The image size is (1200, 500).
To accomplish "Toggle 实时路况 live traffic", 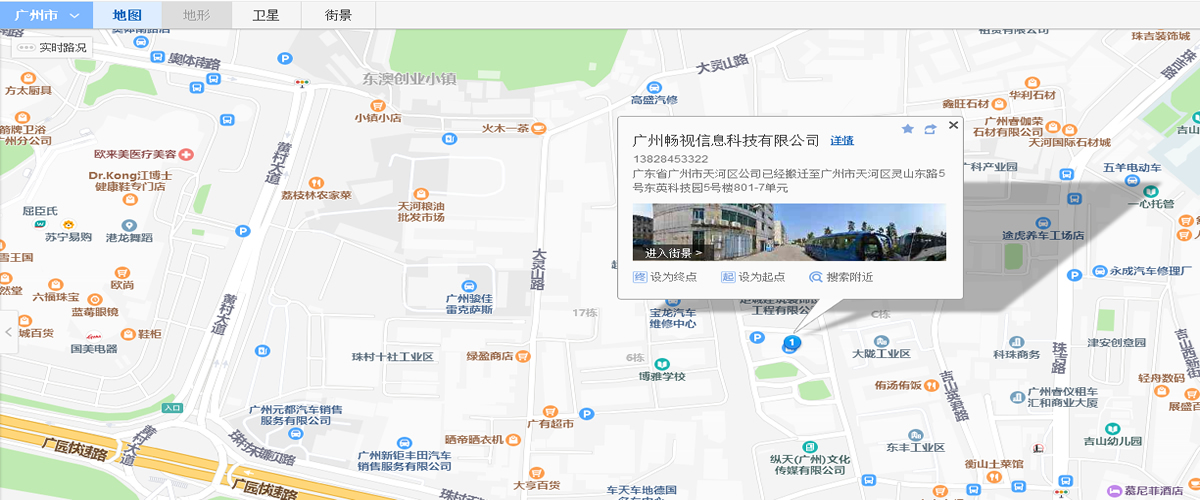I will pos(52,47).
